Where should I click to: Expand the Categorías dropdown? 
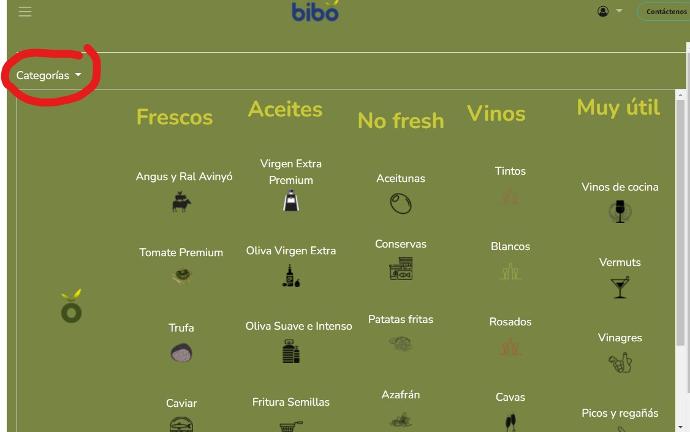48,75
